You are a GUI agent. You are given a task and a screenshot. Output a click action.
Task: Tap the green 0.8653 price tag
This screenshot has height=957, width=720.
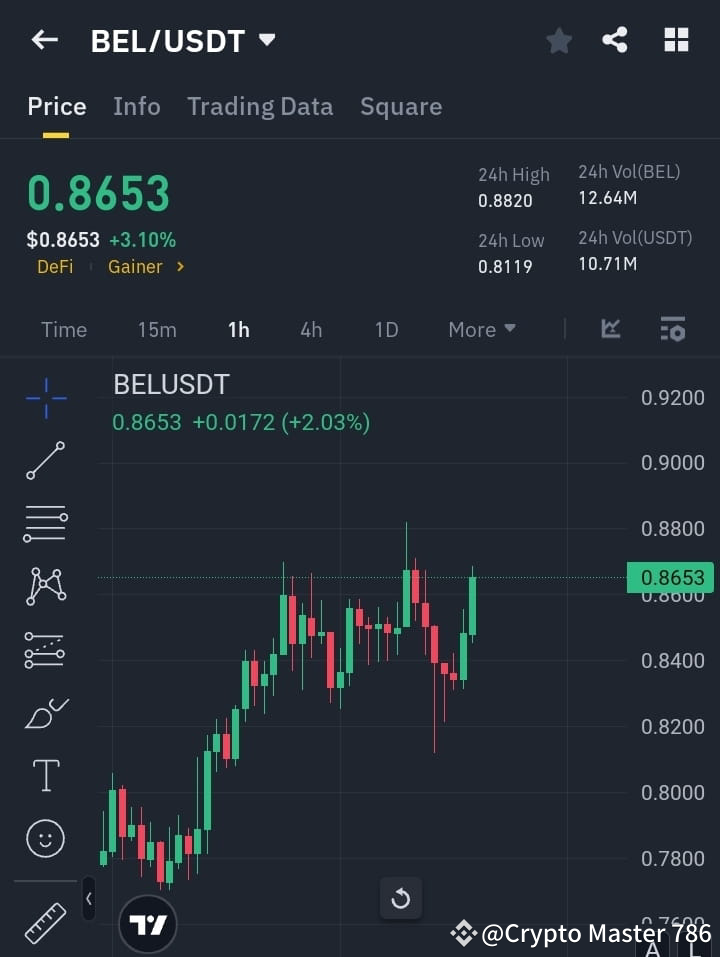pos(670,577)
